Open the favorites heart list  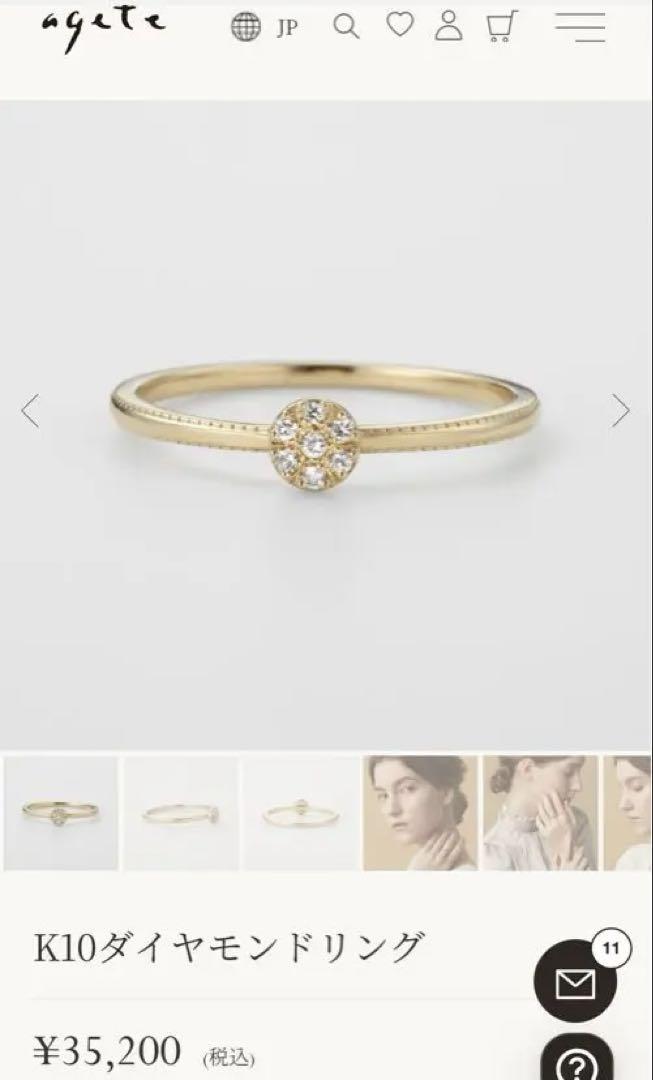point(400,26)
